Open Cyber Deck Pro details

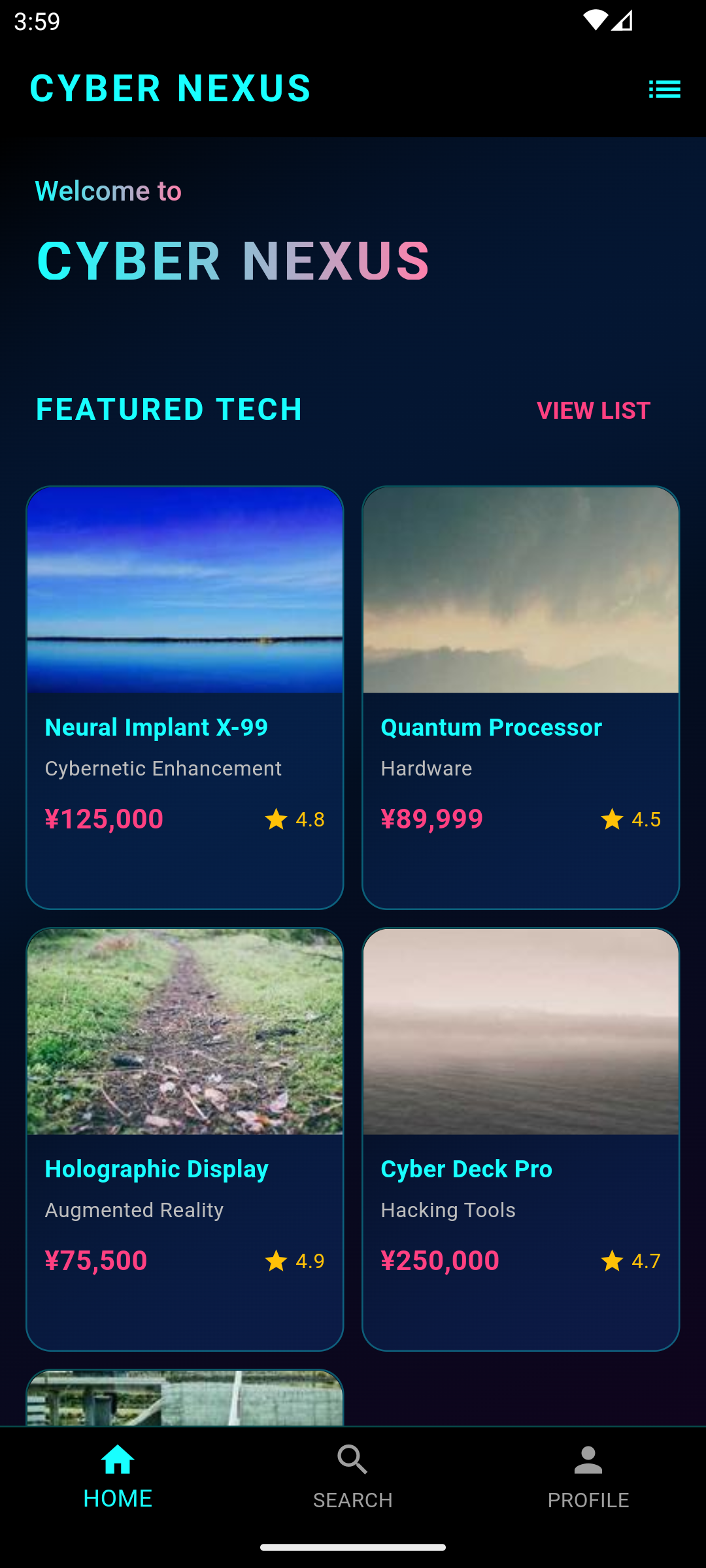[x=520, y=1139]
